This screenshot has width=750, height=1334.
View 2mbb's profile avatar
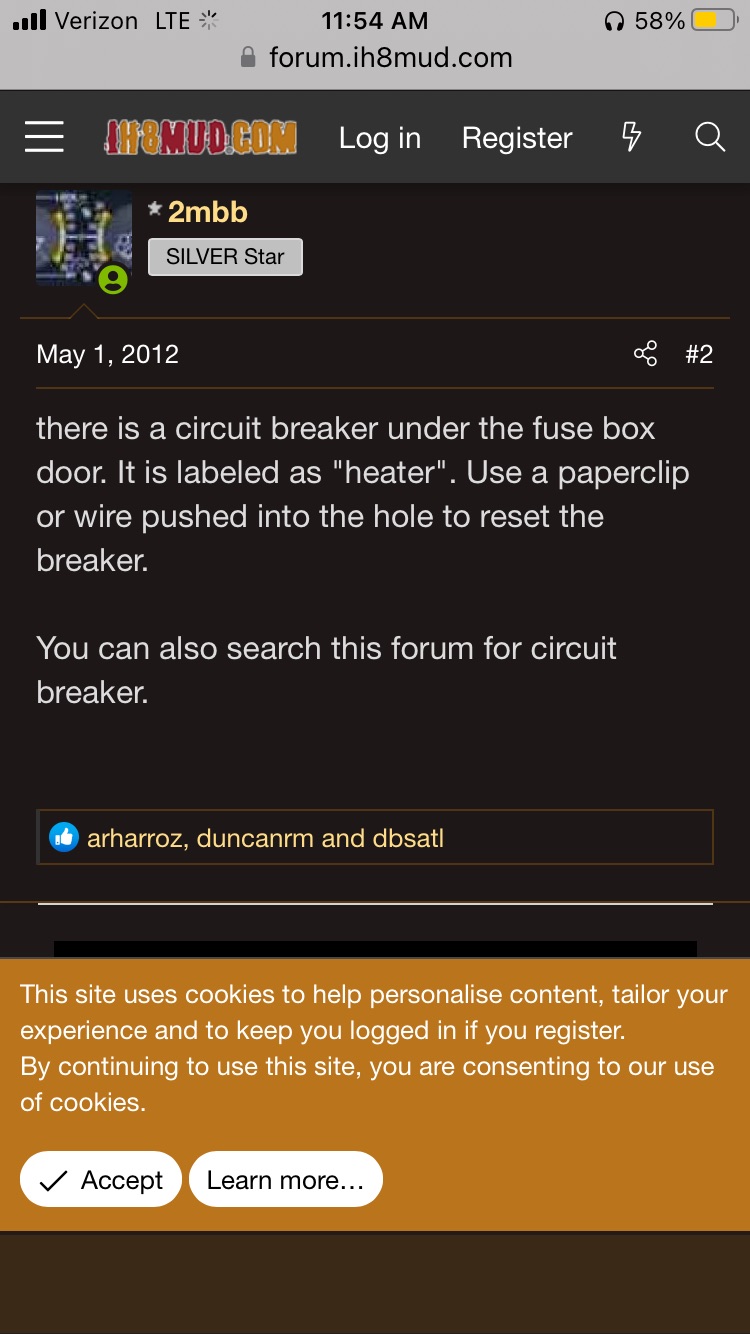pos(84,239)
